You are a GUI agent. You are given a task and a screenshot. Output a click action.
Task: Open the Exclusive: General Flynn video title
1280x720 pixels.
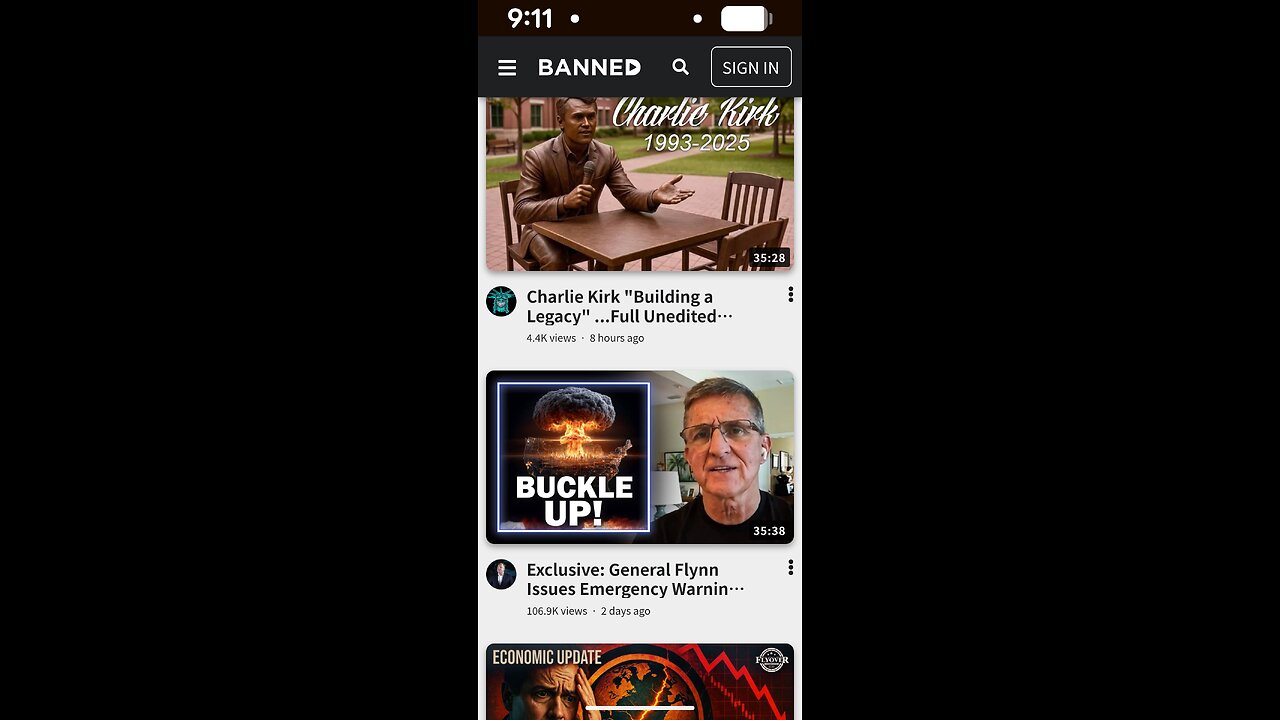pos(635,579)
